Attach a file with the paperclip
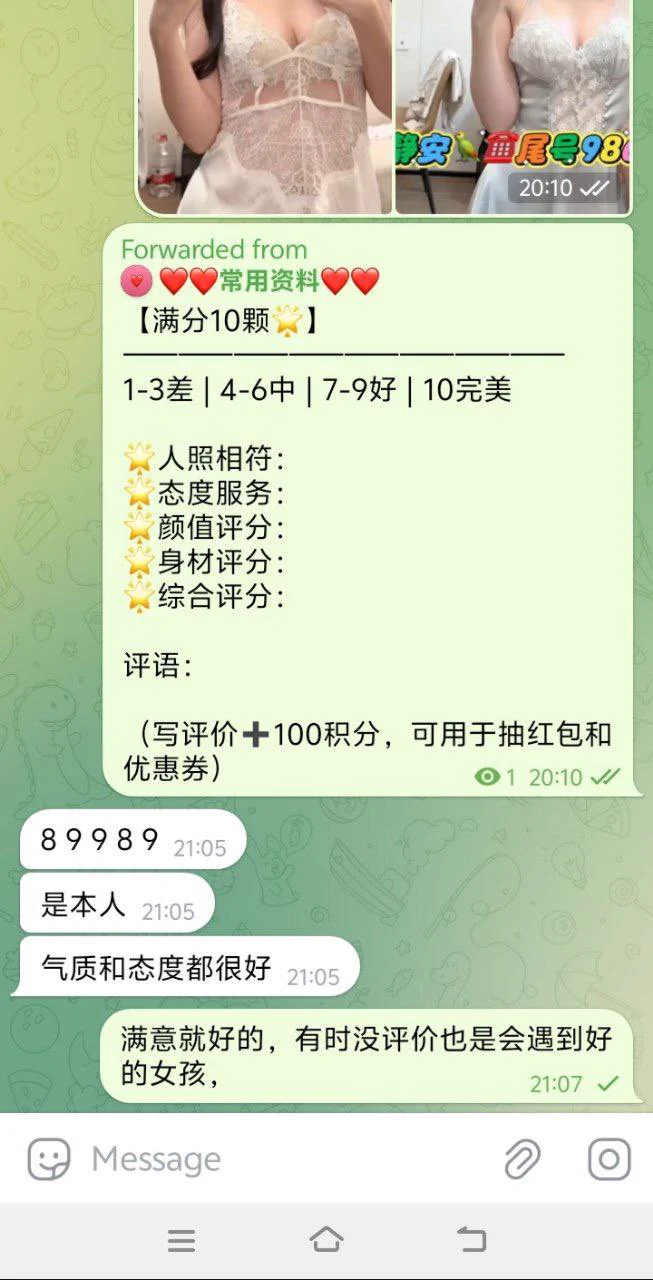653x1280 pixels. click(522, 1159)
